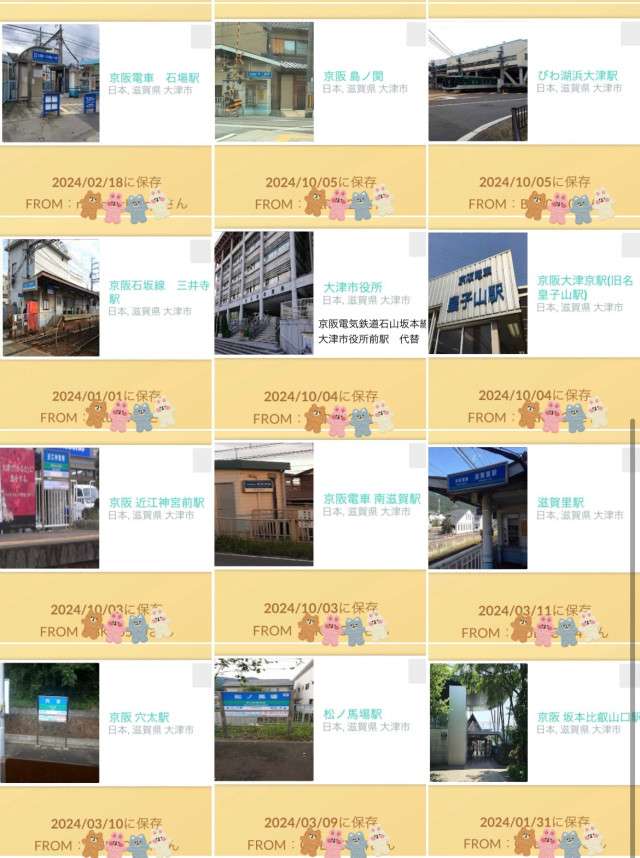Open the 京阪電車 南滋賀駅 card
640x858 pixels.
coord(371,498)
